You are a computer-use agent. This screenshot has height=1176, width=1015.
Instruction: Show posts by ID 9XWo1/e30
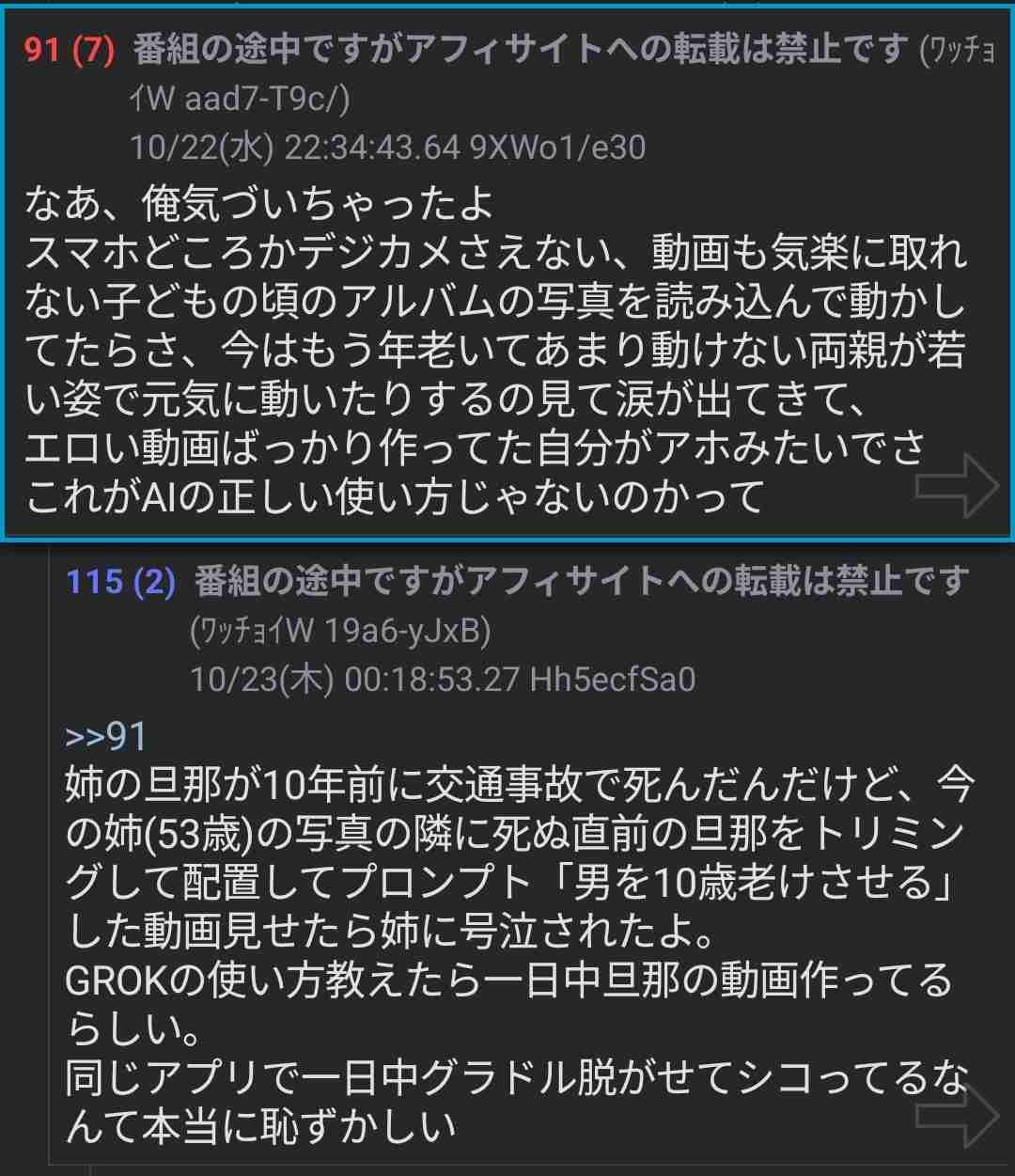(558, 148)
